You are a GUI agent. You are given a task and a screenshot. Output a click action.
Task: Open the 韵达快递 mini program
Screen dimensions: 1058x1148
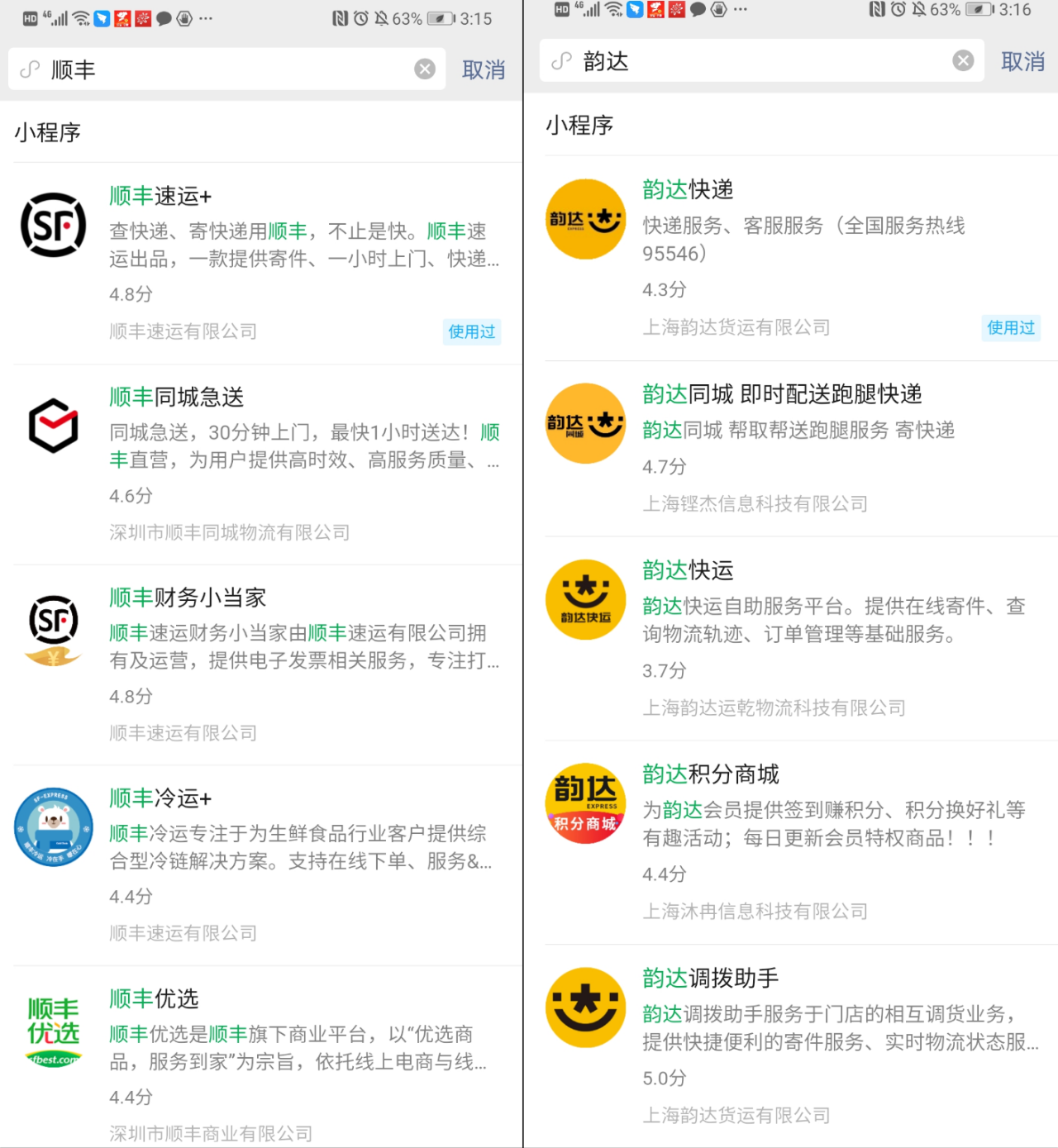pos(688,190)
